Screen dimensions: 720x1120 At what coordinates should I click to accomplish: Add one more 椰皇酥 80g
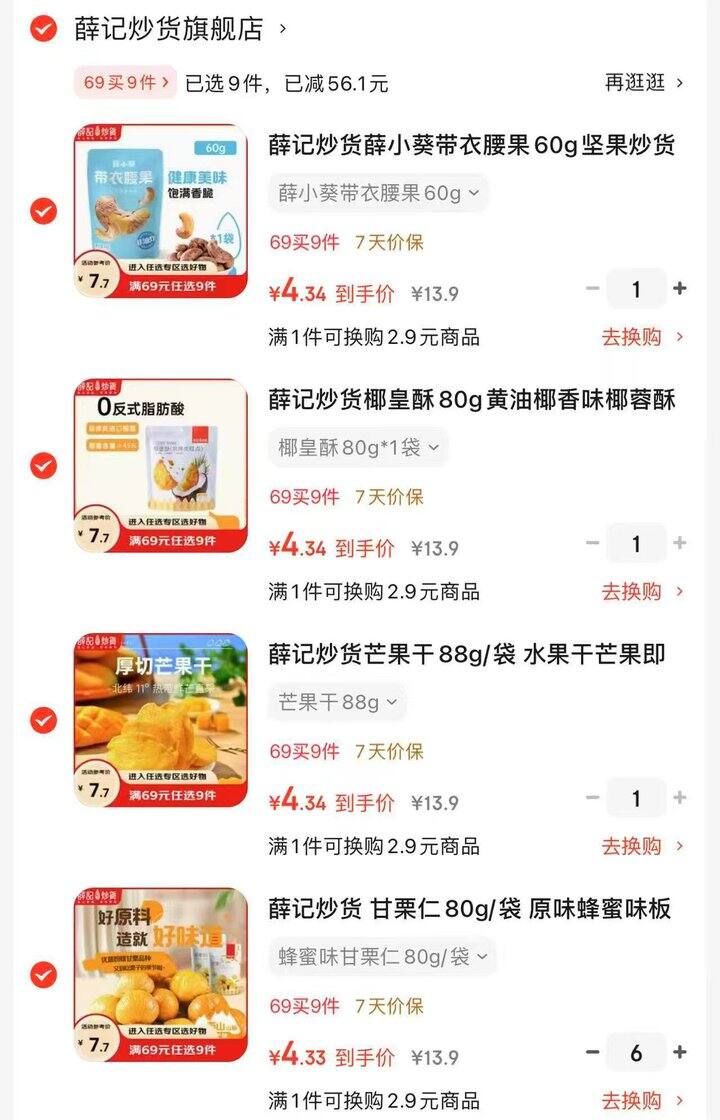[680, 544]
